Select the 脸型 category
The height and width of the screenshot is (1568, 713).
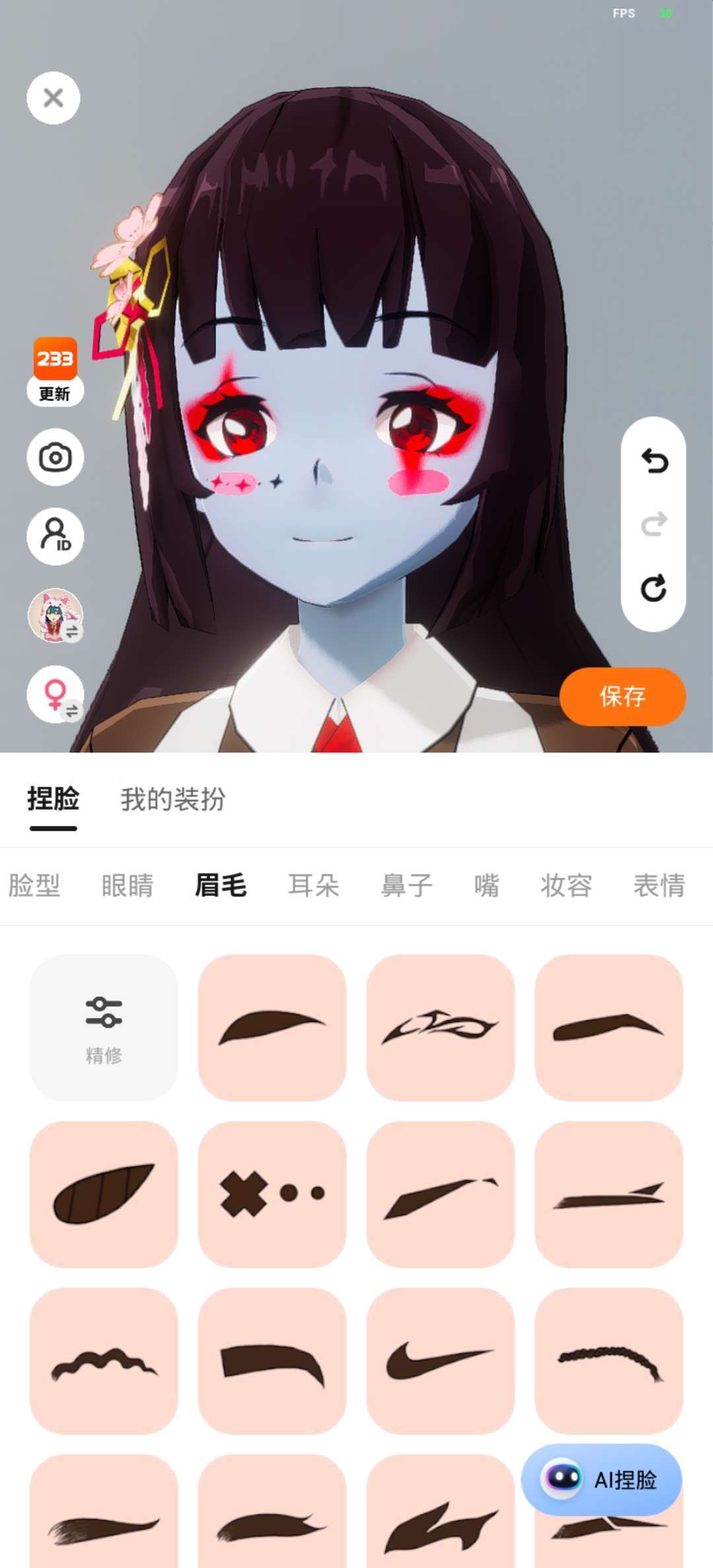34,885
